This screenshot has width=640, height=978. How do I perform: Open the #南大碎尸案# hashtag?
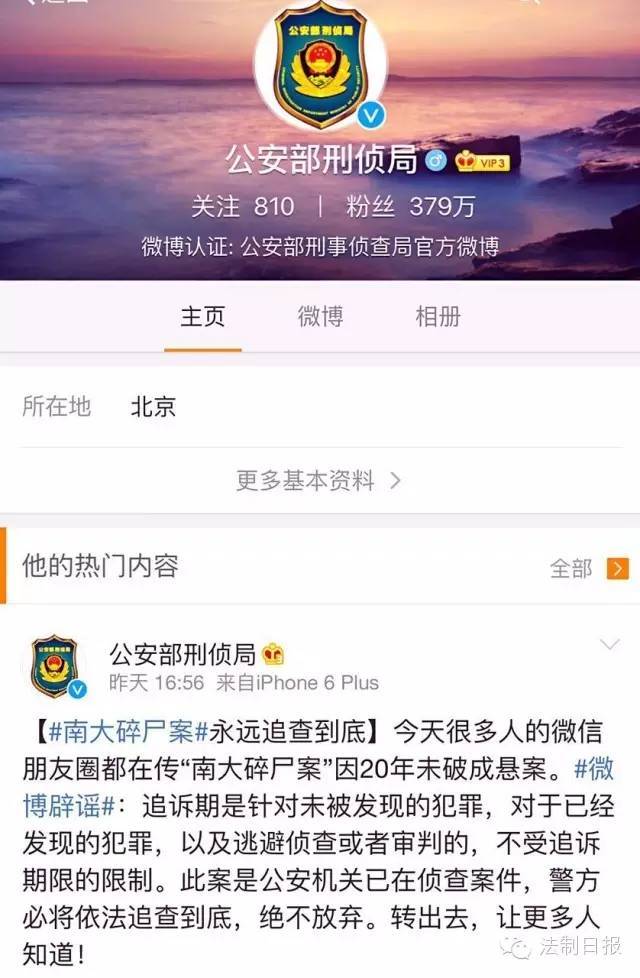[129, 731]
